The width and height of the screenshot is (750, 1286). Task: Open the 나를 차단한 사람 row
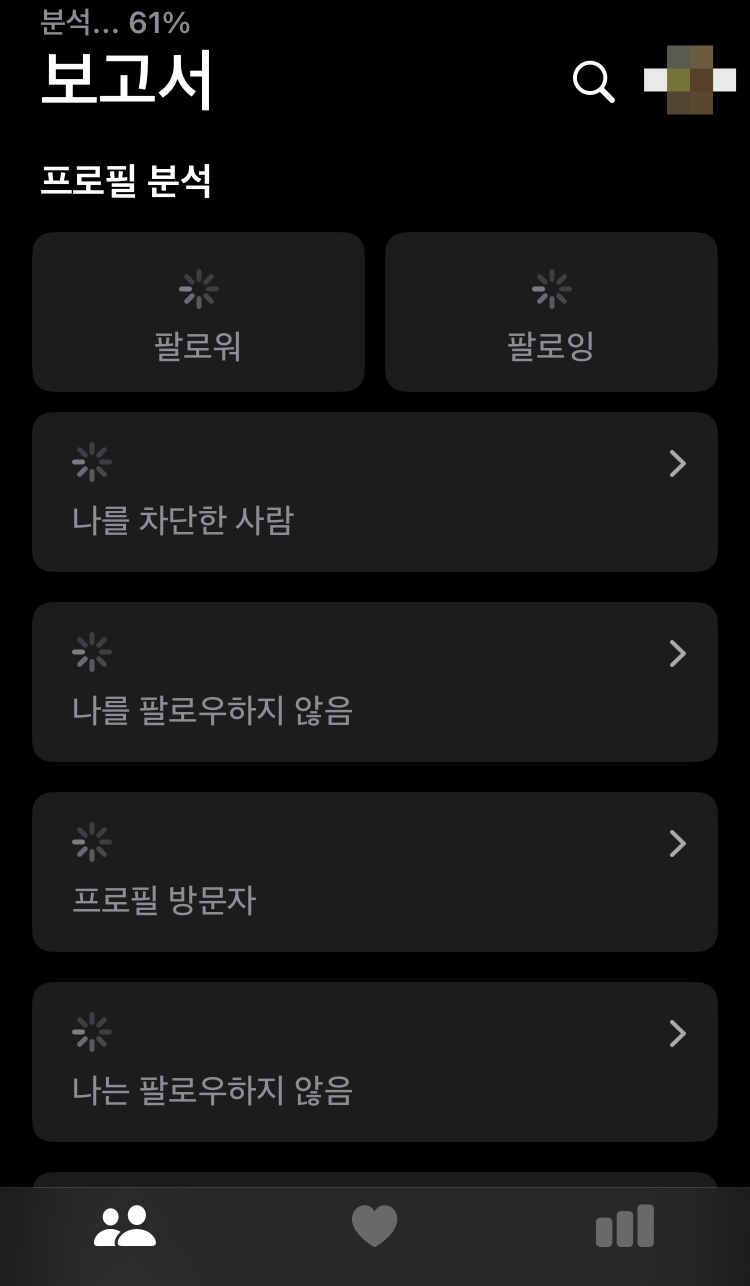pos(375,492)
